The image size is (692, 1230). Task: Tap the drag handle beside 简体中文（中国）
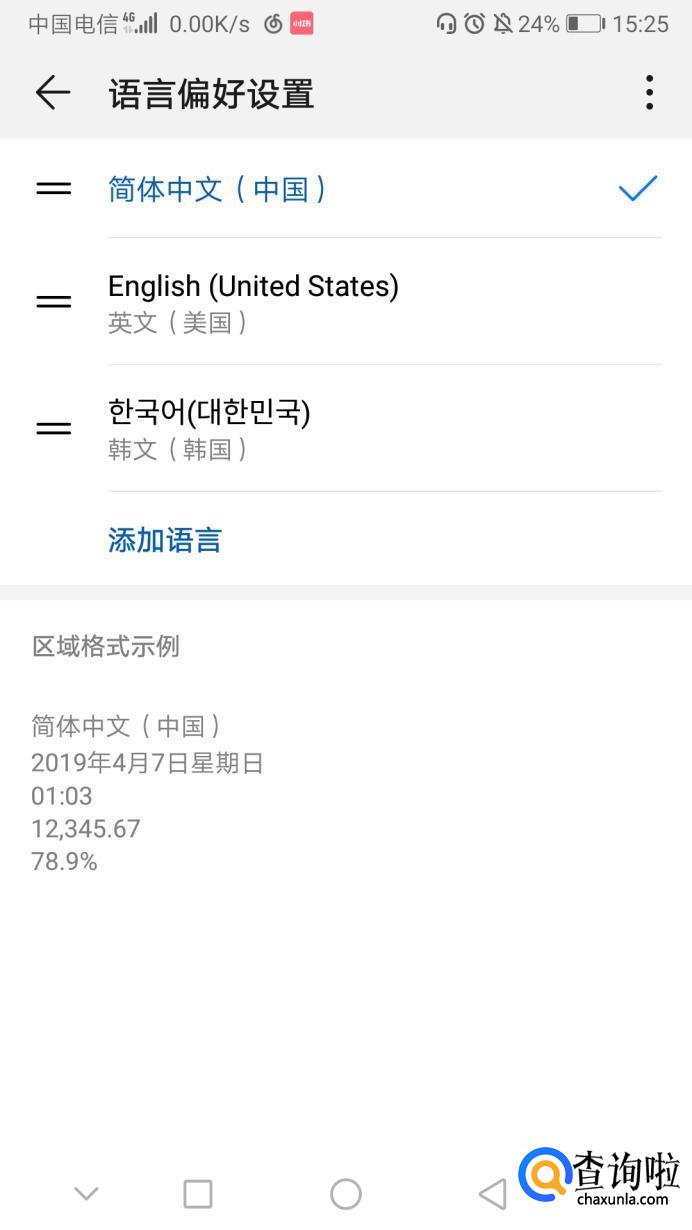tap(54, 188)
